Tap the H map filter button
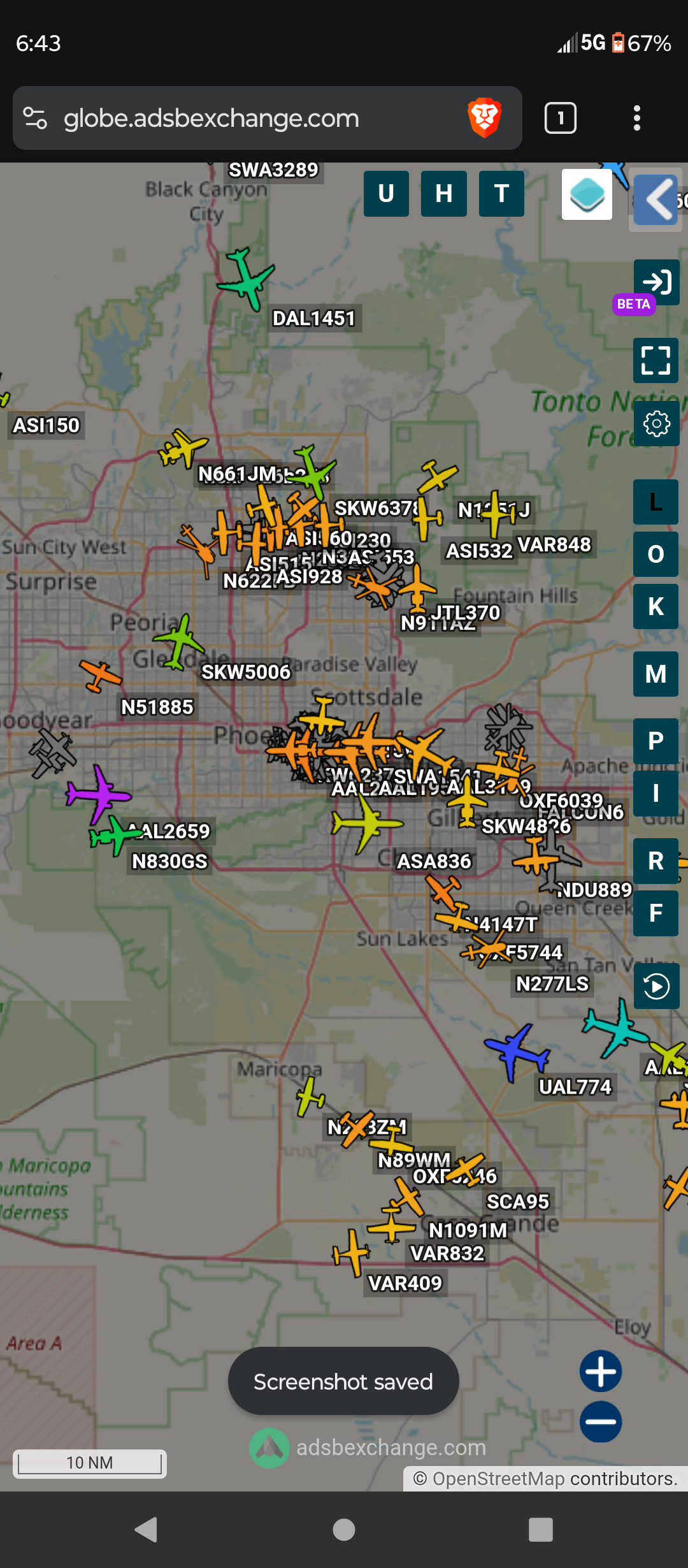The image size is (688, 1568). point(444,194)
